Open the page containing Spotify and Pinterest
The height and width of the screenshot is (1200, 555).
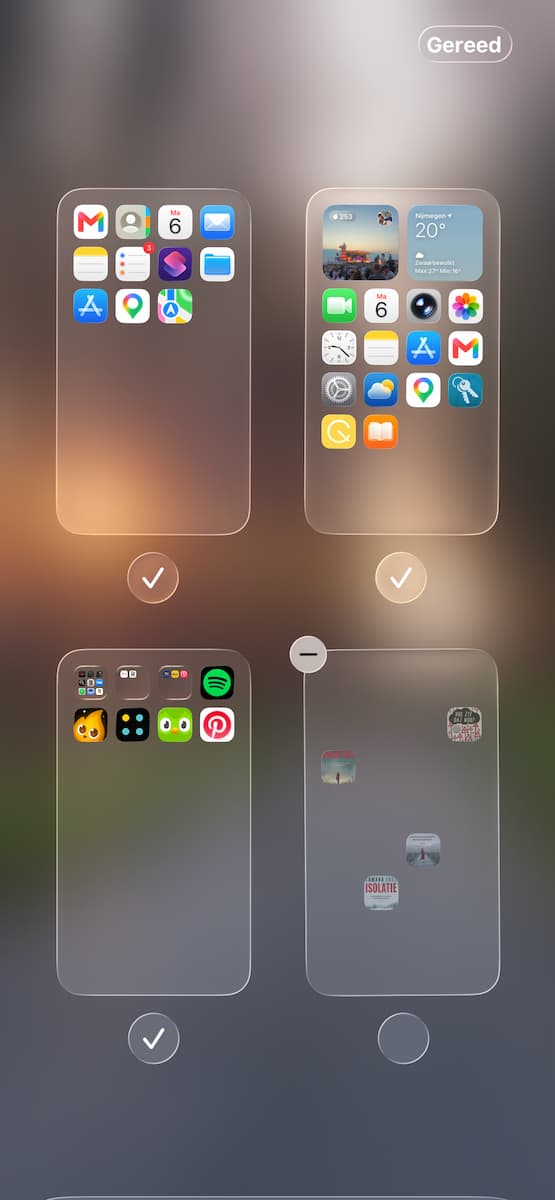click(x=153, y=822)
